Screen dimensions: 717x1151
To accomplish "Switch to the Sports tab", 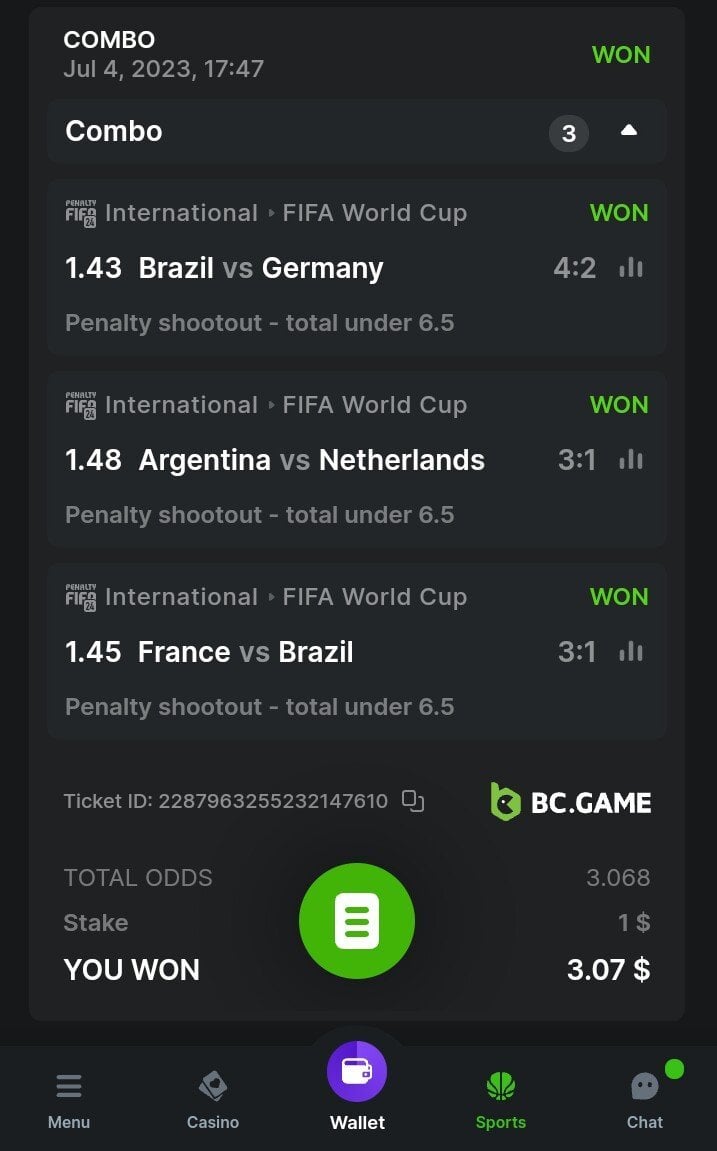I will pos(501,1100).
